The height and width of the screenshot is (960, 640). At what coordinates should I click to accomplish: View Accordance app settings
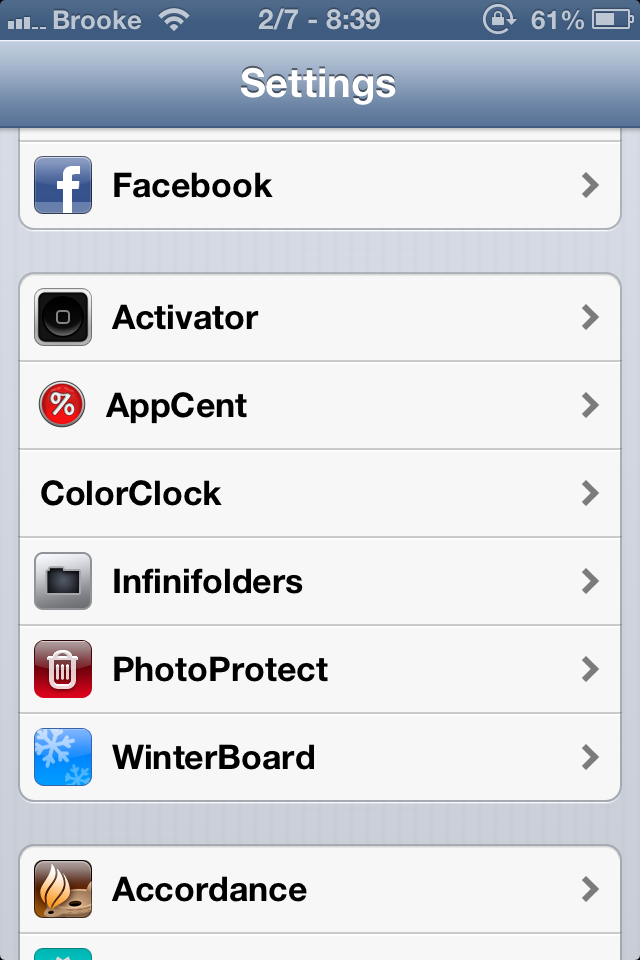point(320,889)
